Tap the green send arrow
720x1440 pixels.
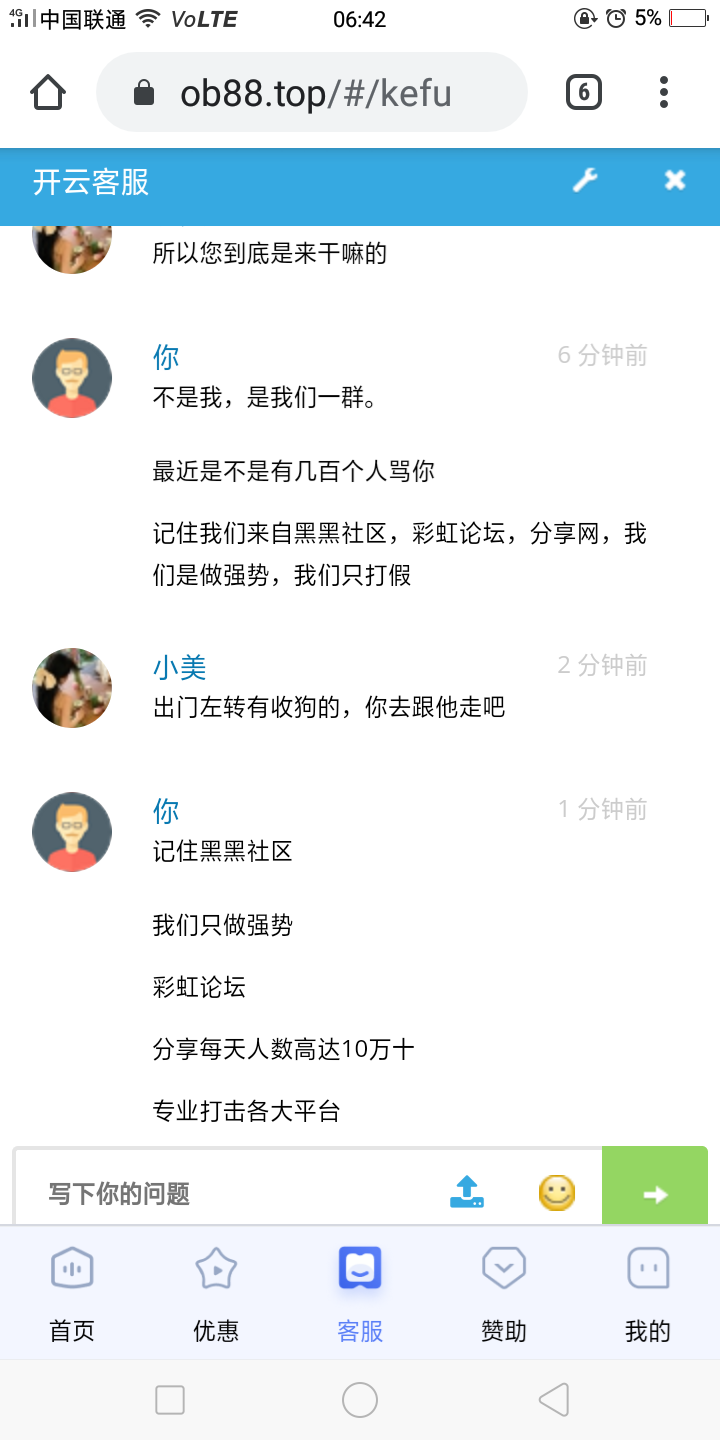pos(655,1192)
